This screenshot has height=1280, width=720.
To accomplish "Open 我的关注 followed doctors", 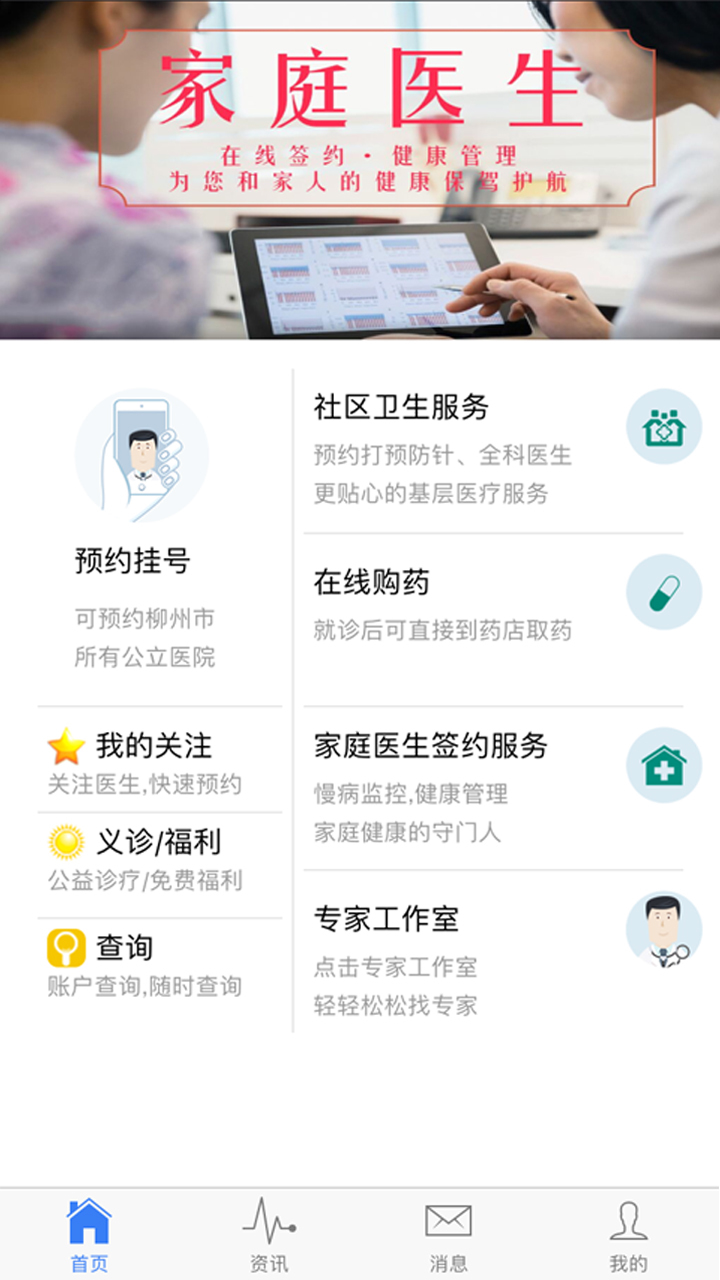I will pos(155,762).
